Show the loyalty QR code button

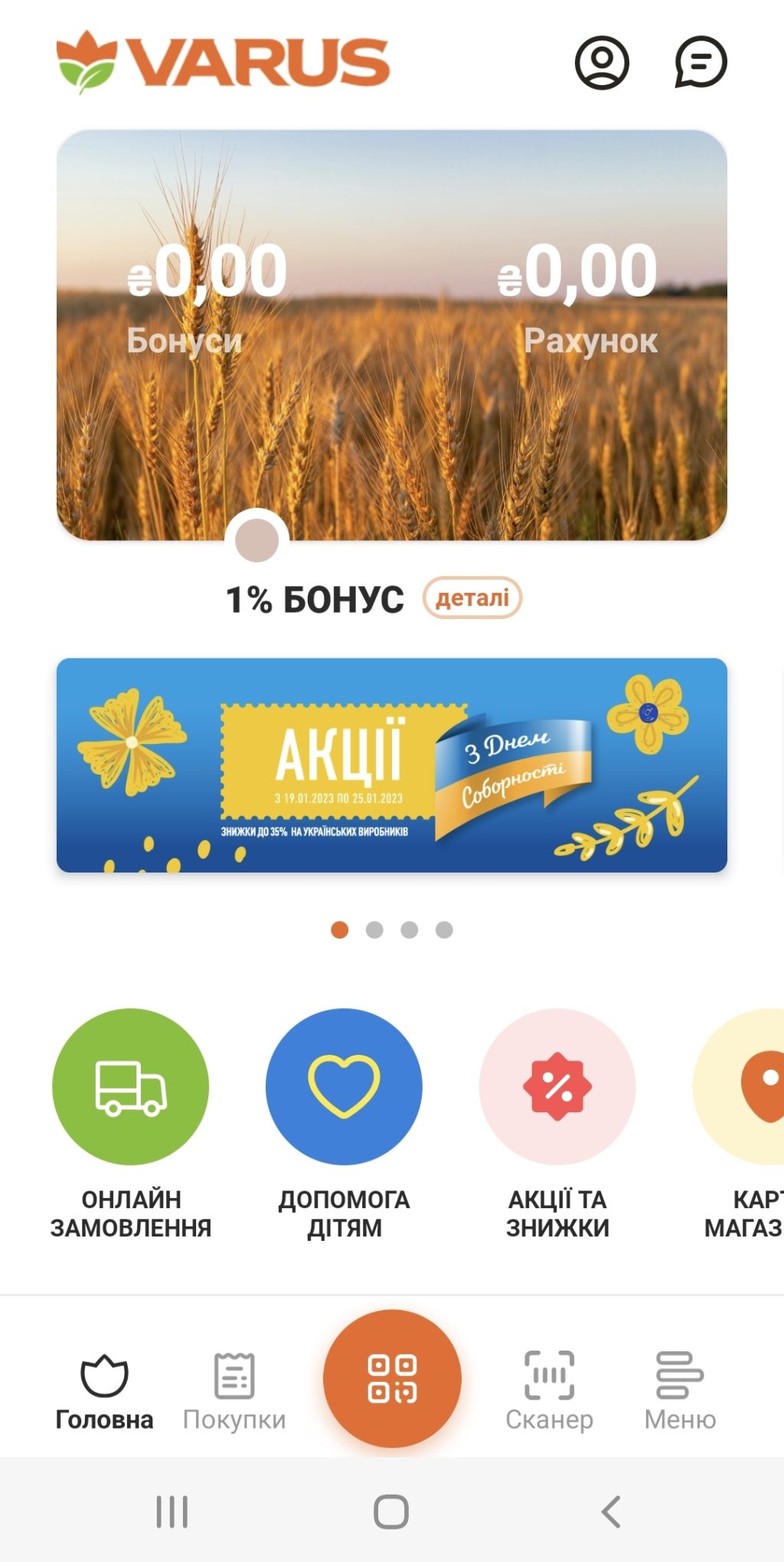[x=392, y=1377]
